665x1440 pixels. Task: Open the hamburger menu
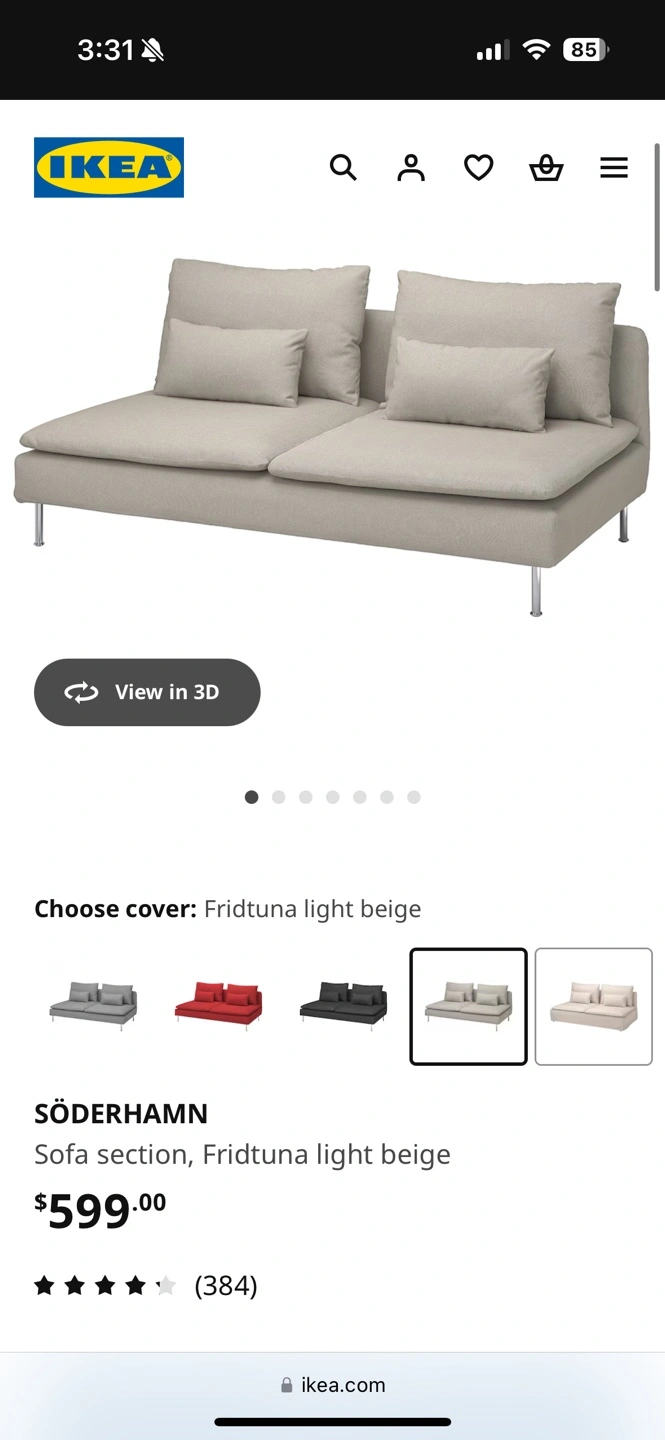[614, 168]
